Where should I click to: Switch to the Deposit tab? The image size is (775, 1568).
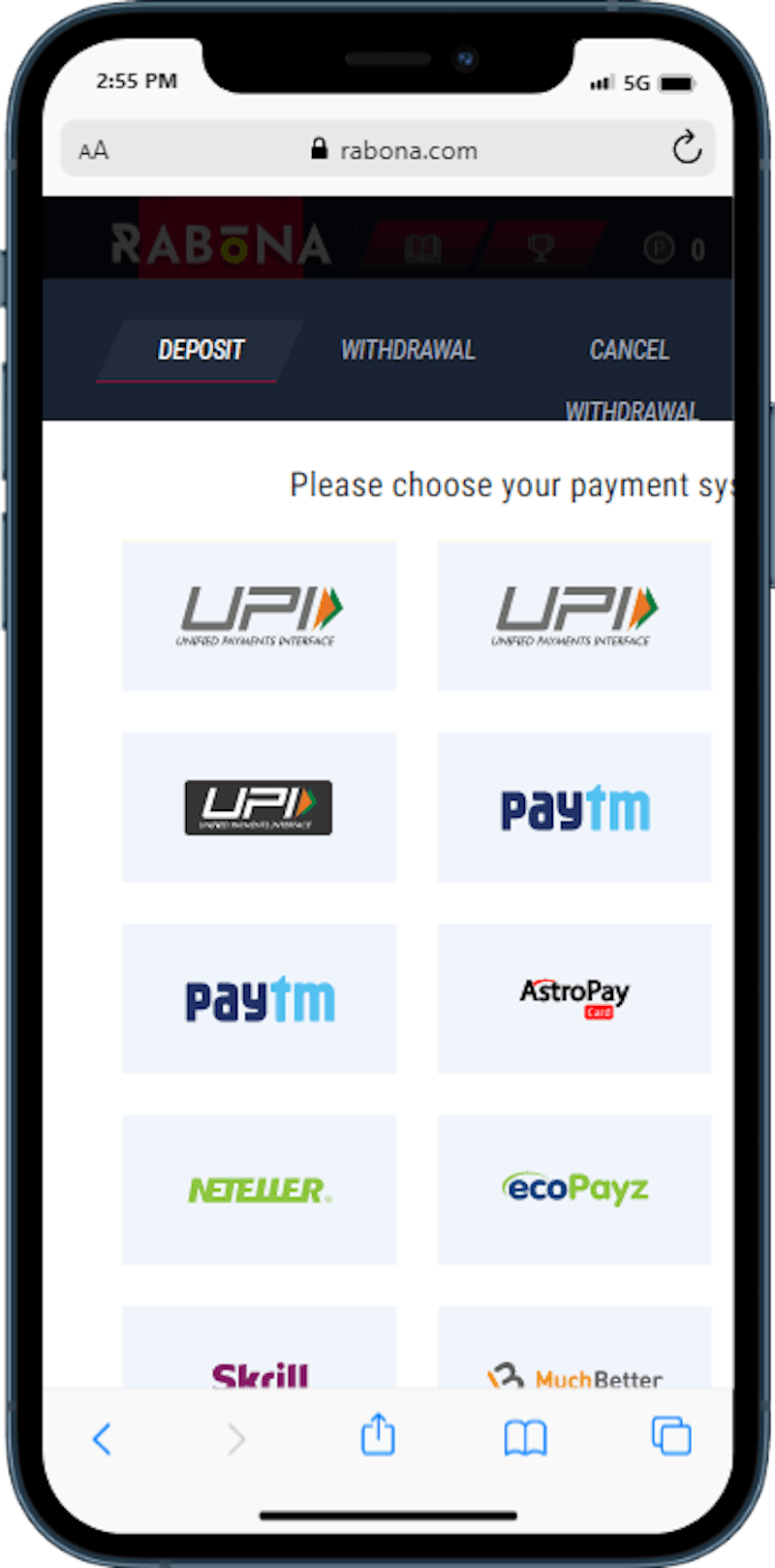coord(201,350)
